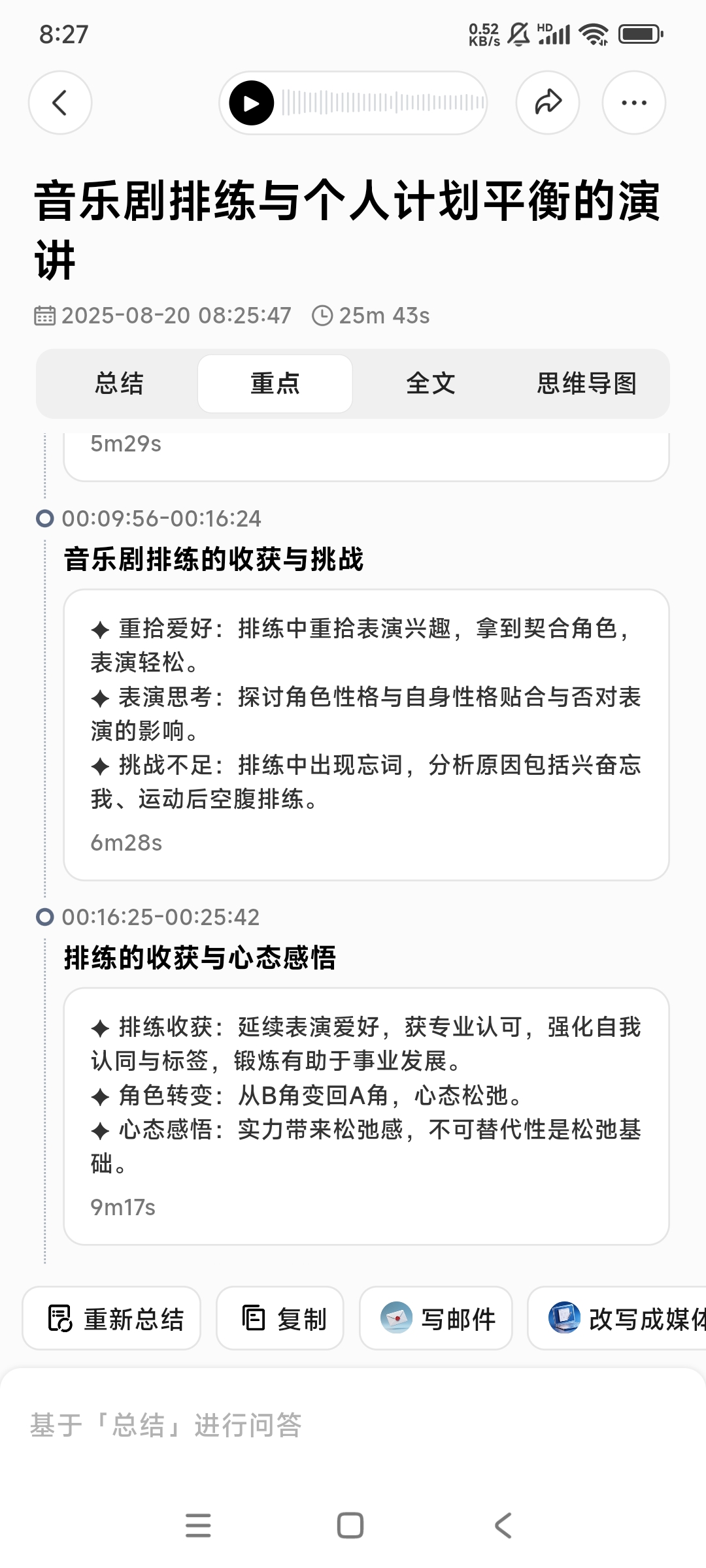Screen dimensions: 706x1568
Task: Focus the 基于「总结」进行问答 input field
Action: coord(353,1426)
